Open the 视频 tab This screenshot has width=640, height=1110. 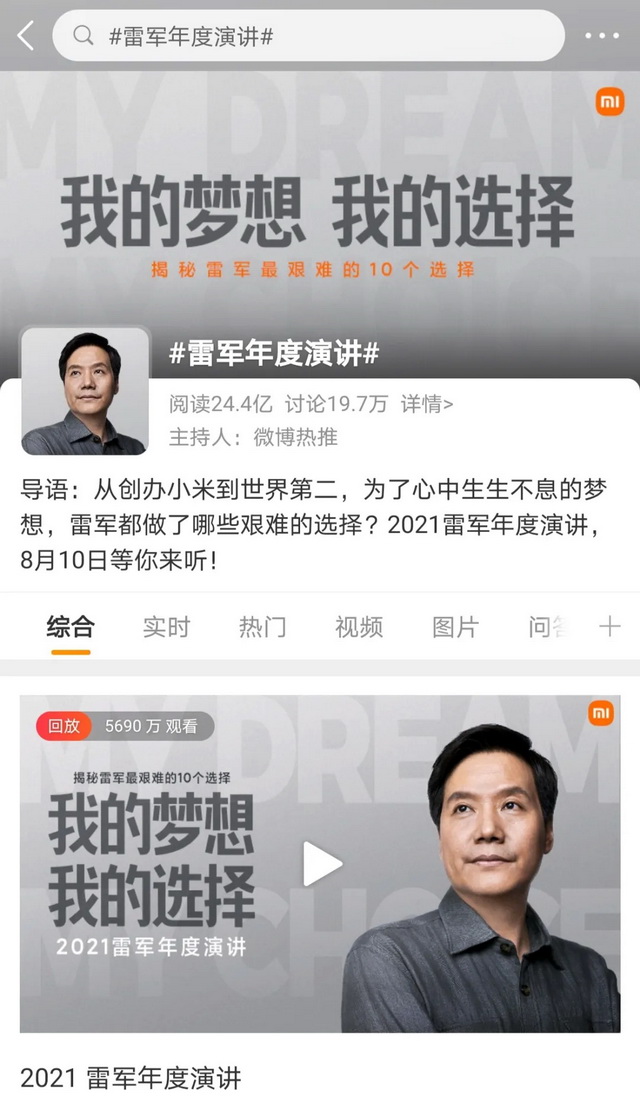point(358,627)
